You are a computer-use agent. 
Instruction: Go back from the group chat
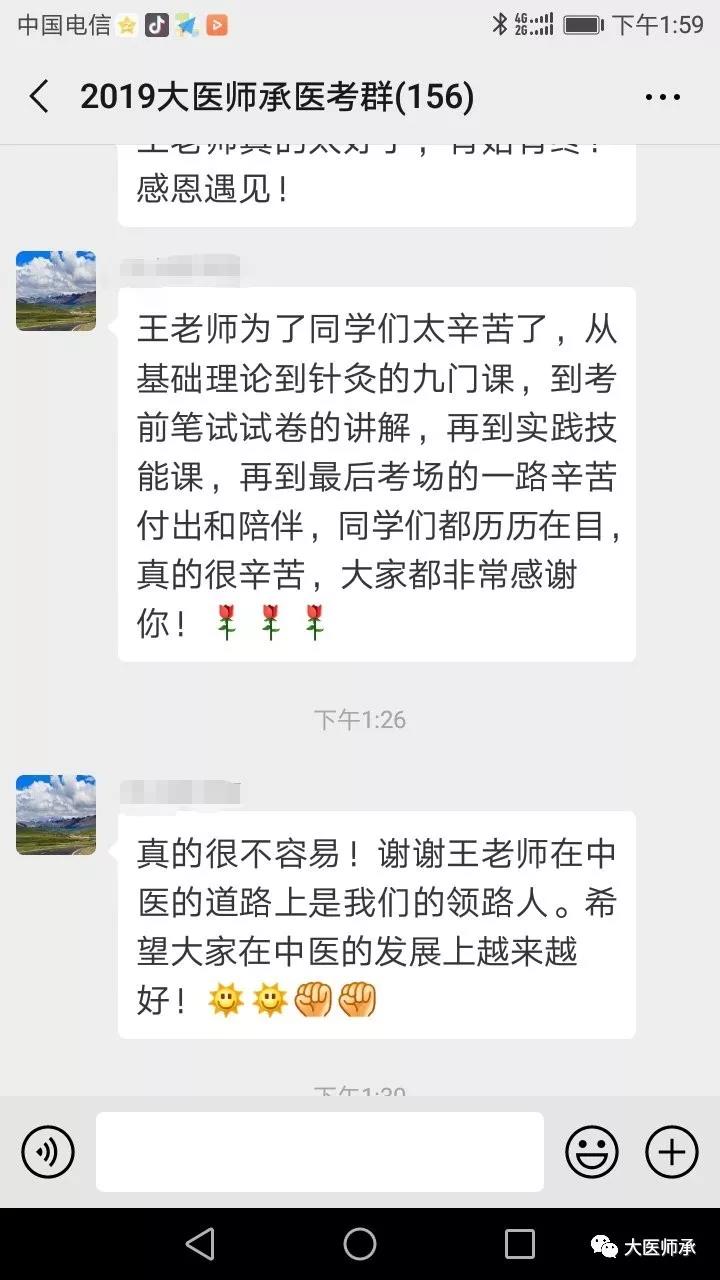tap(39, 97)
